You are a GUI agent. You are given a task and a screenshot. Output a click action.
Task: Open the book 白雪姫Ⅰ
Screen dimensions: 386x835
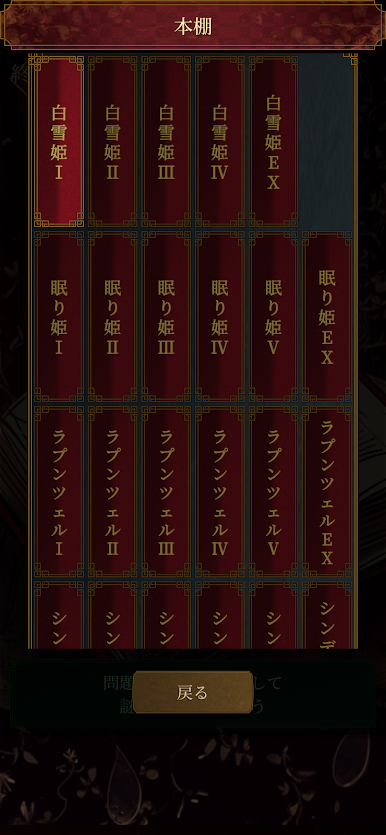coord(59,142)
